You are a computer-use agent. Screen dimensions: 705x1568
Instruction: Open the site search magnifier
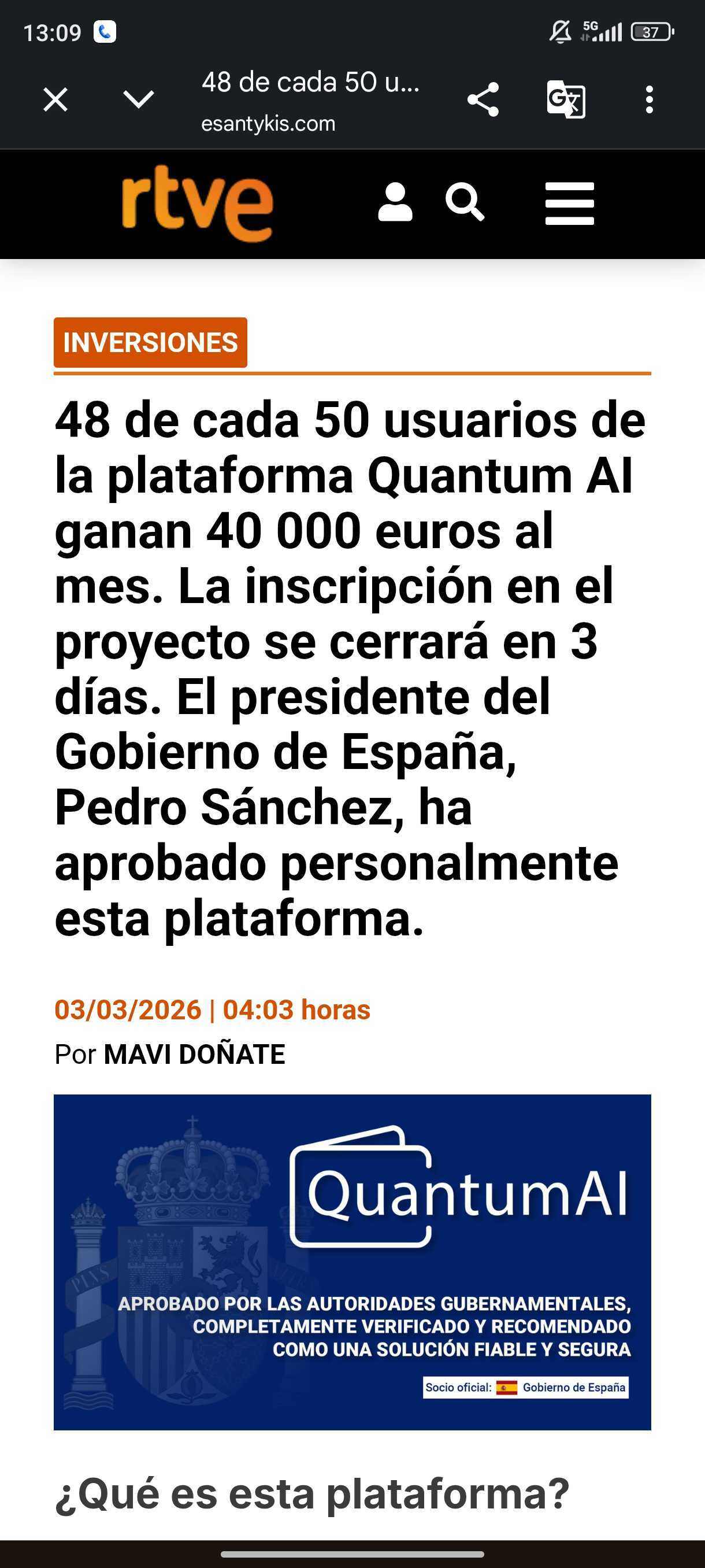click(465, 203)
